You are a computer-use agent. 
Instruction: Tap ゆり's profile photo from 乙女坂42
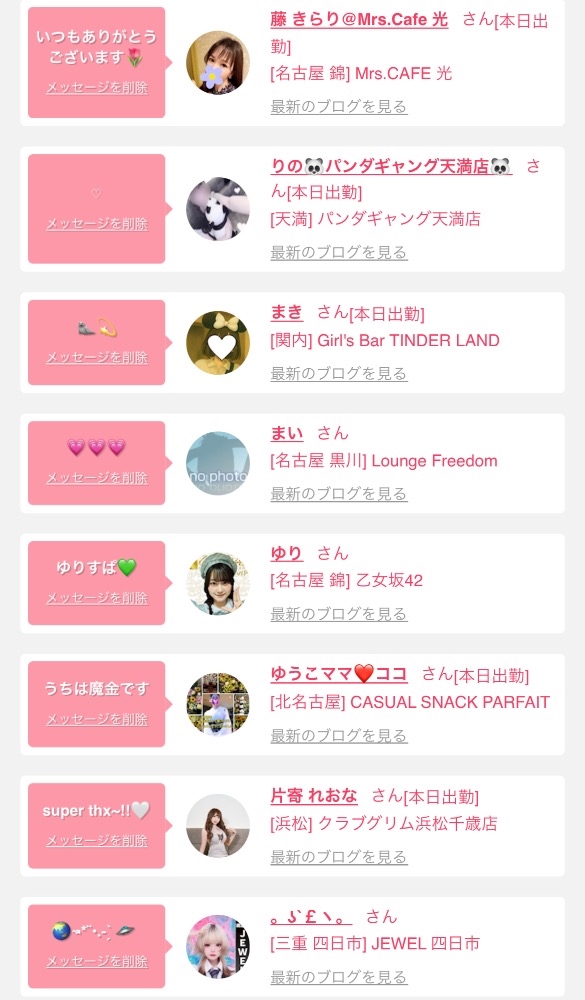click(218, 584)
